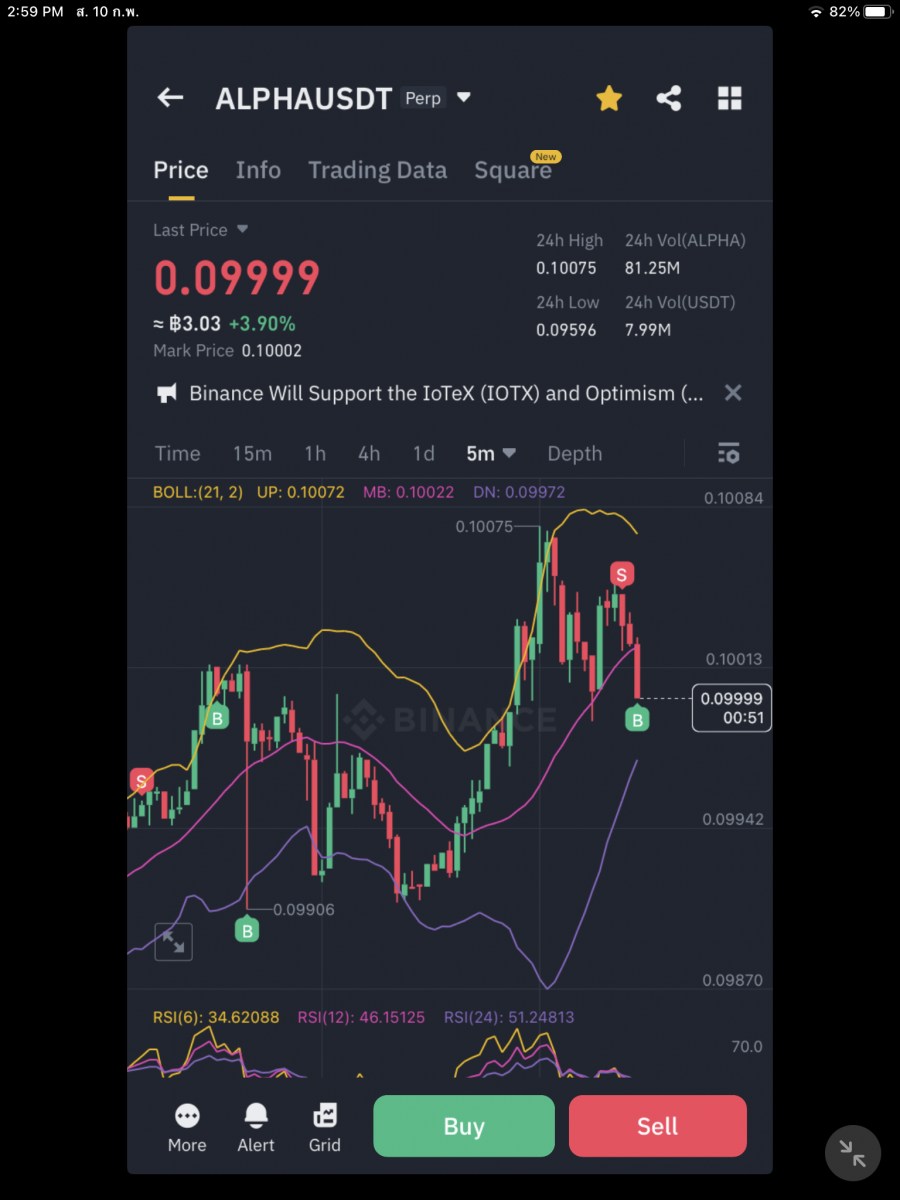
Task: Open the grid layout icon
Action: click(x=730, y=98)
